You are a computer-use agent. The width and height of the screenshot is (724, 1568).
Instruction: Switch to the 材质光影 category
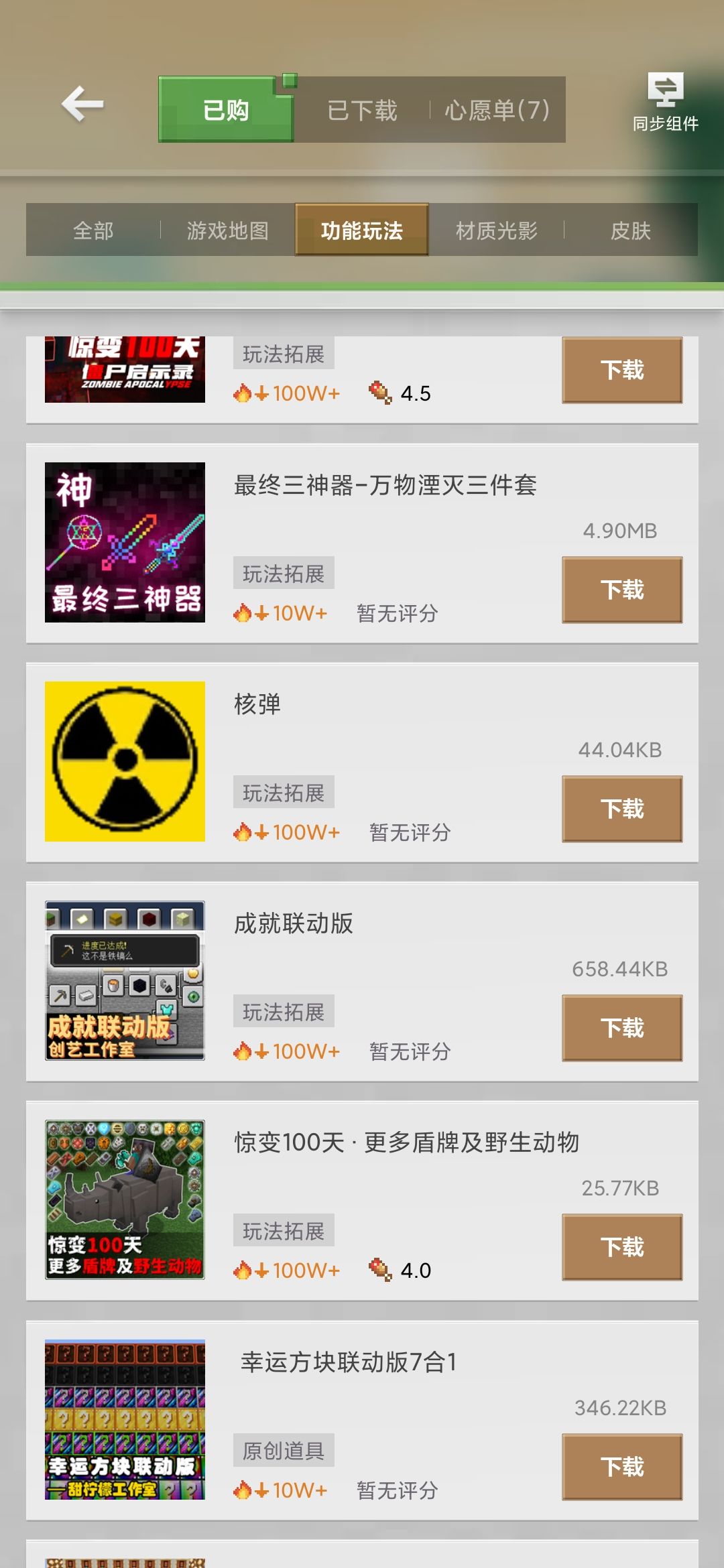(x=496, y=231)
